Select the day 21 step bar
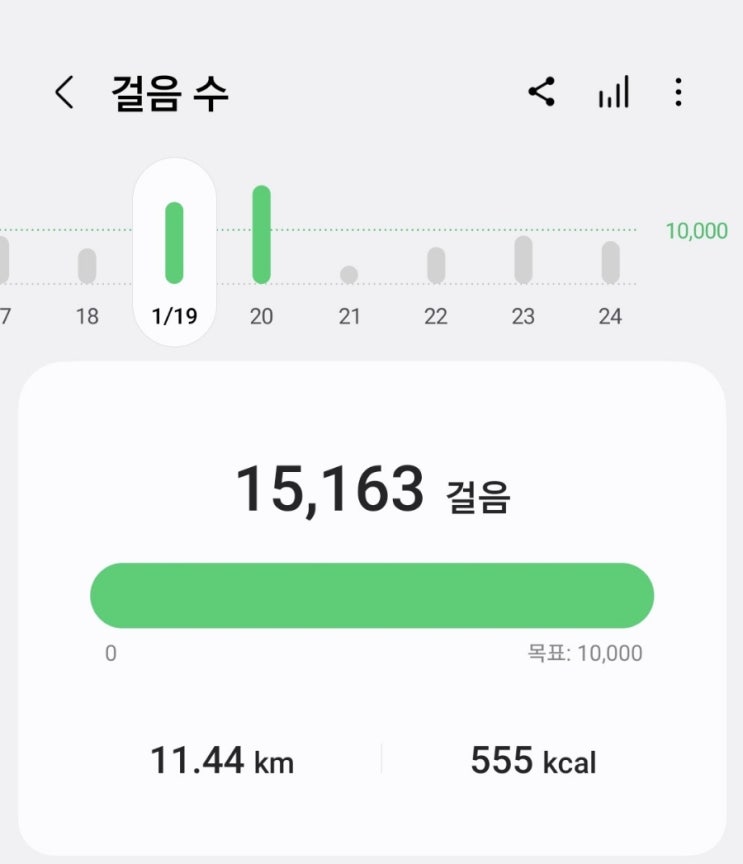 click(x=349, y=274)
